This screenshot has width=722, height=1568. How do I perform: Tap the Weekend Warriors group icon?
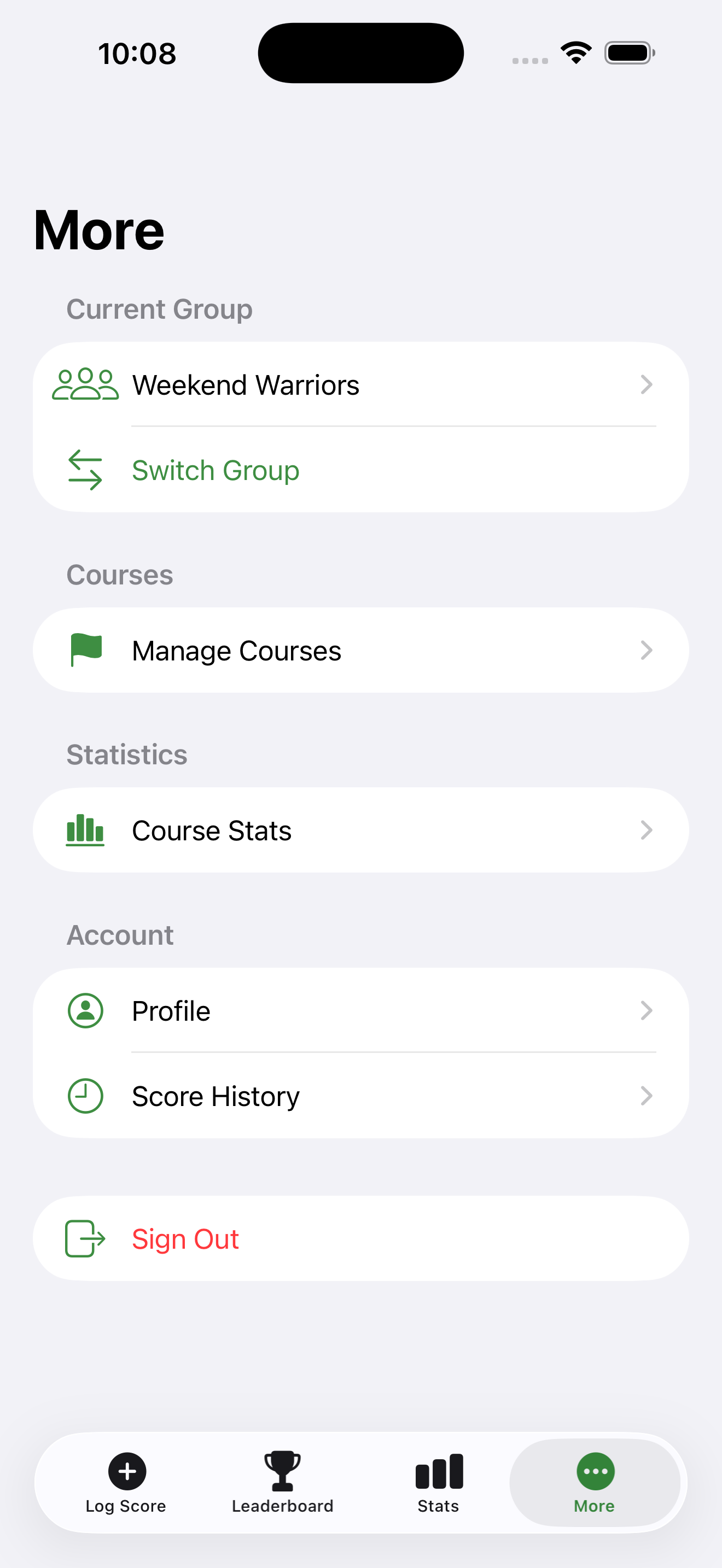[85, 384]
